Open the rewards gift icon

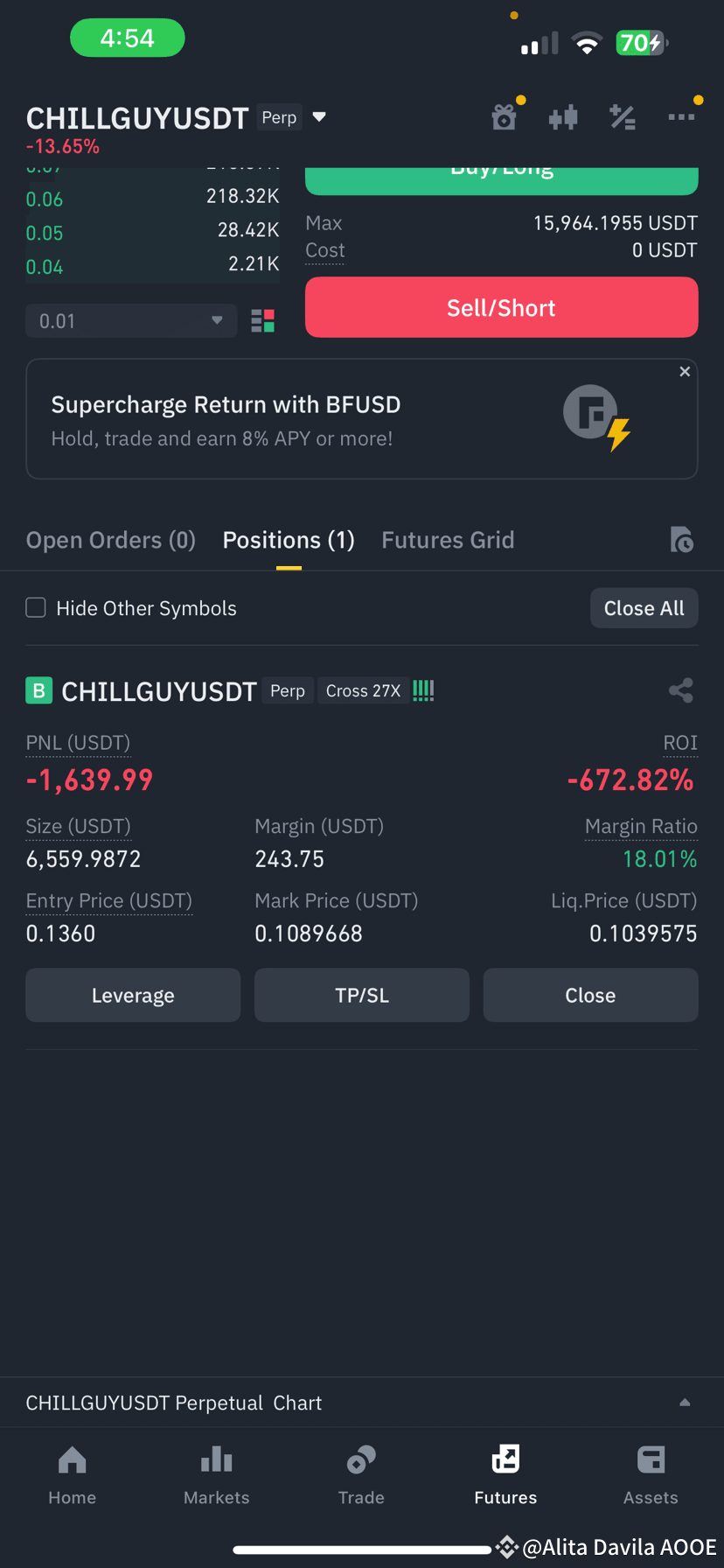point(504,116)
